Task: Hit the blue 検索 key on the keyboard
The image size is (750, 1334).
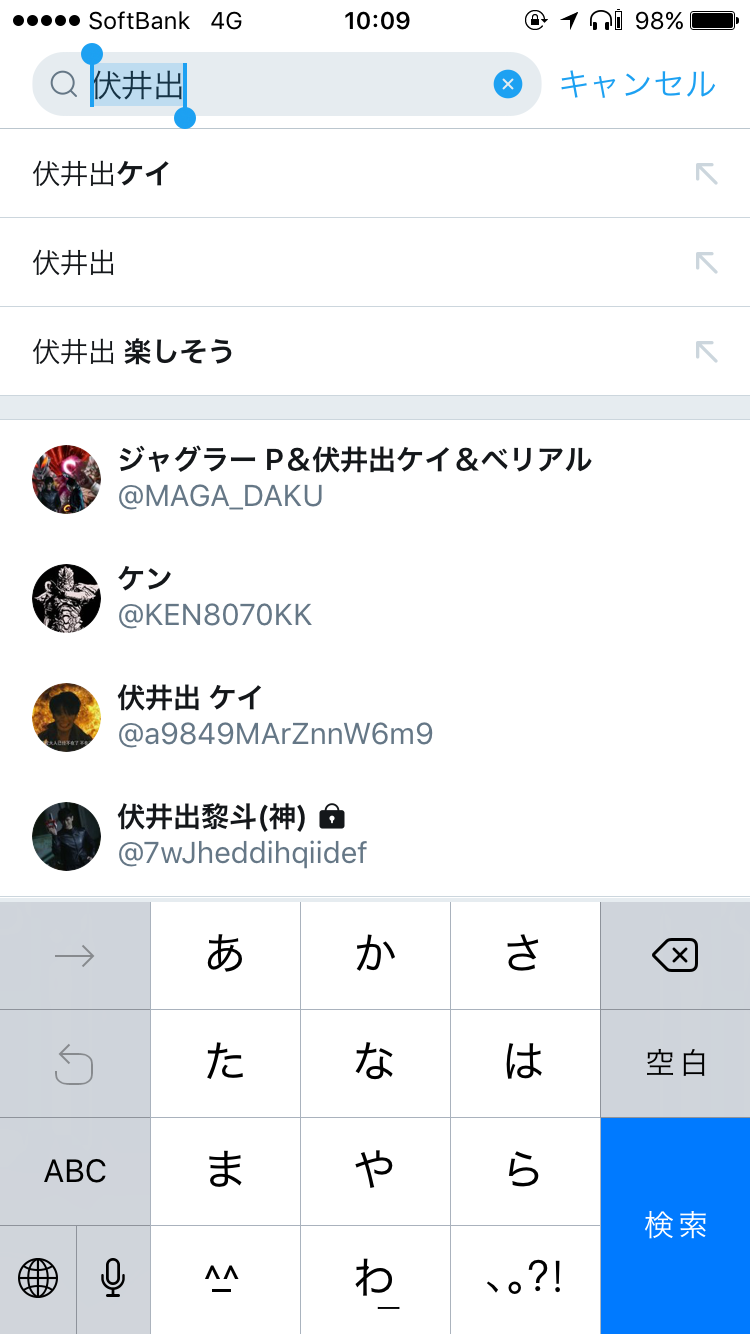Action: click(675, 1225)
